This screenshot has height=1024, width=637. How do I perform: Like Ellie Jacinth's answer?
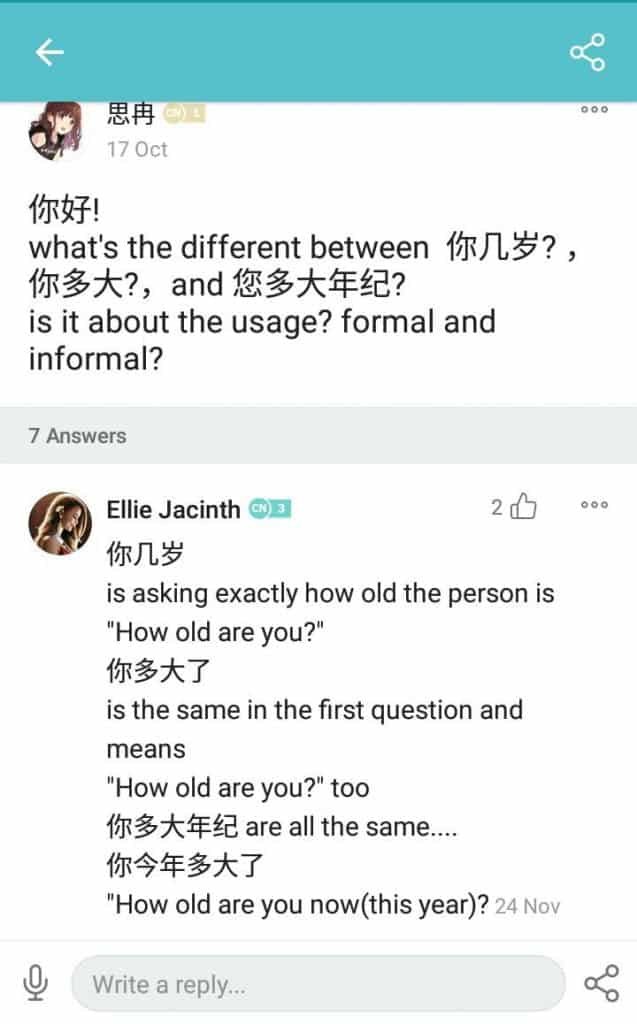pyautogui.click(x=523, y=506)
